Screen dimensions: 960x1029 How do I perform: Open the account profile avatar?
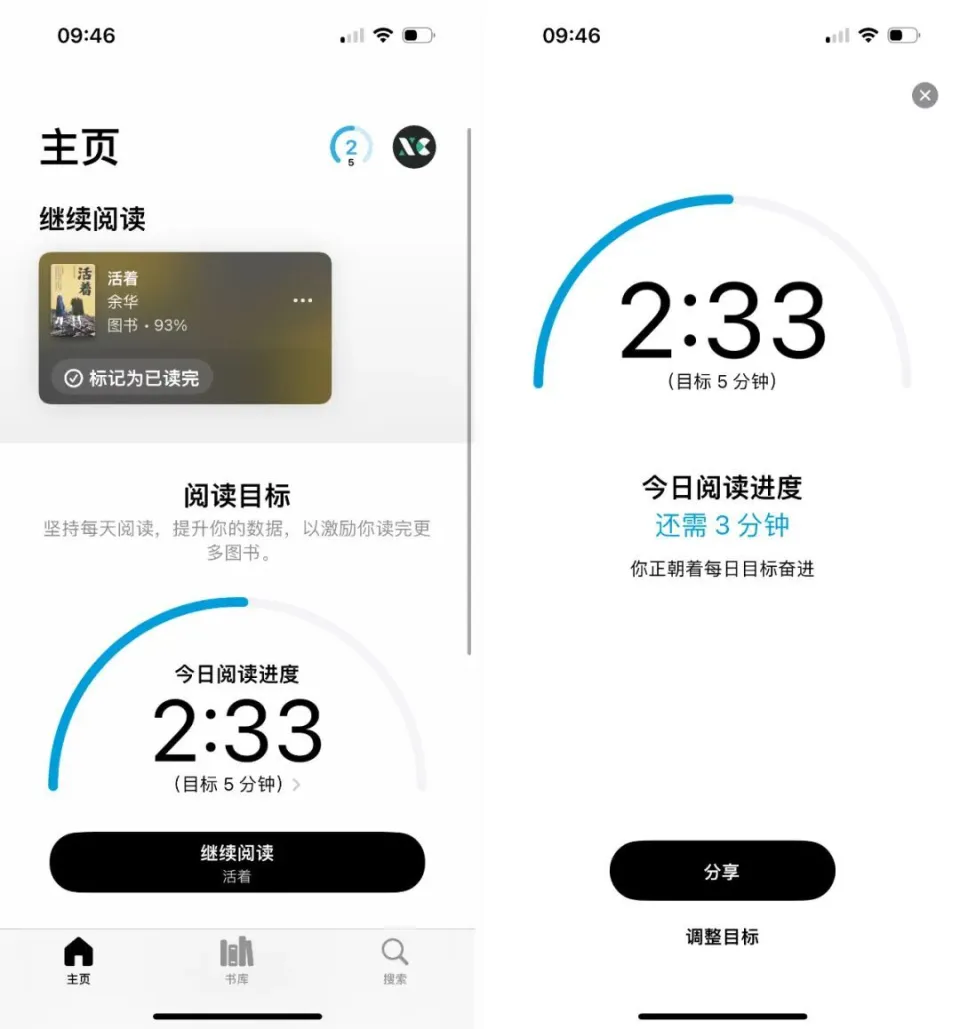pyautogui.click(x=414, y=148)
